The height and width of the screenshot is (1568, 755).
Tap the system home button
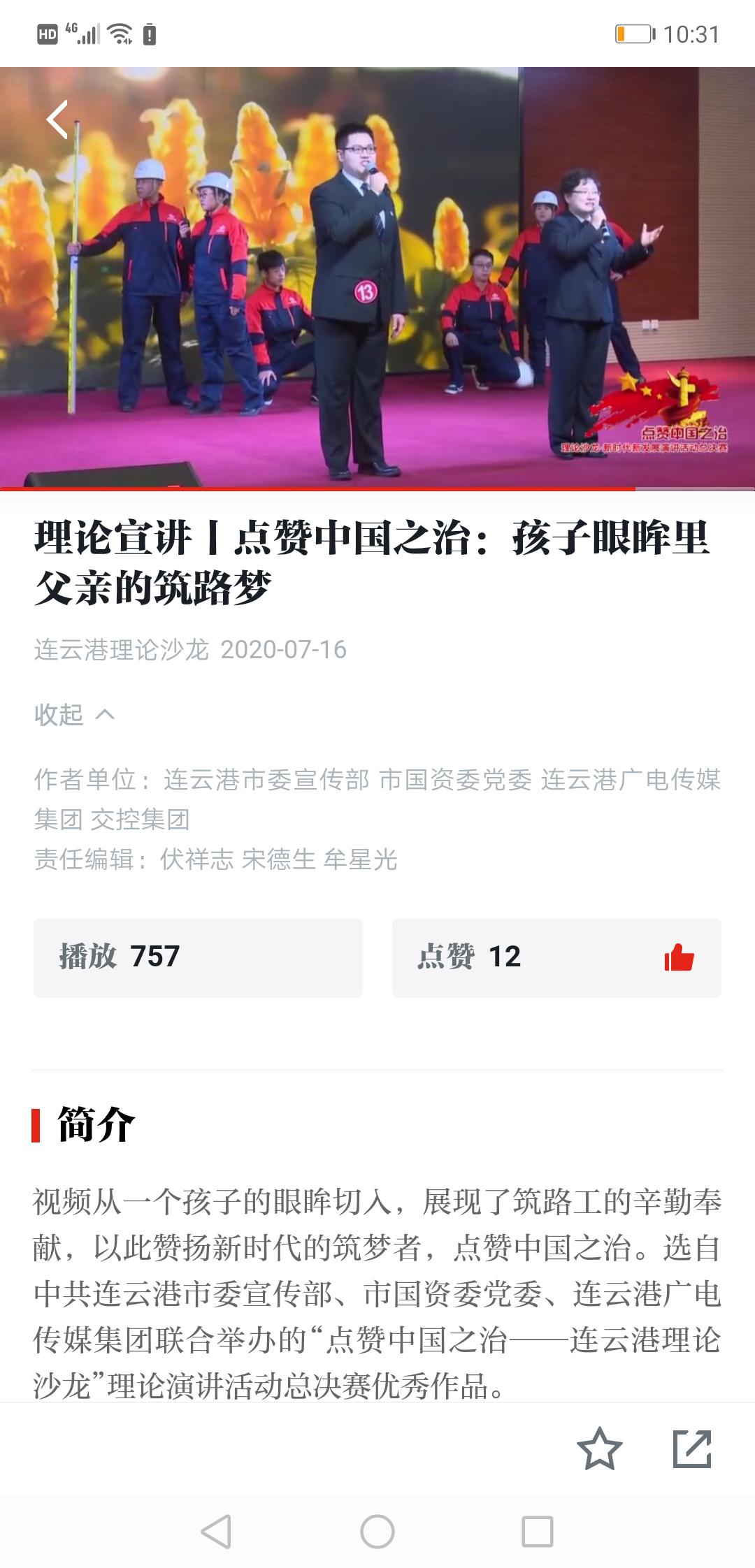click(377, 1532)
